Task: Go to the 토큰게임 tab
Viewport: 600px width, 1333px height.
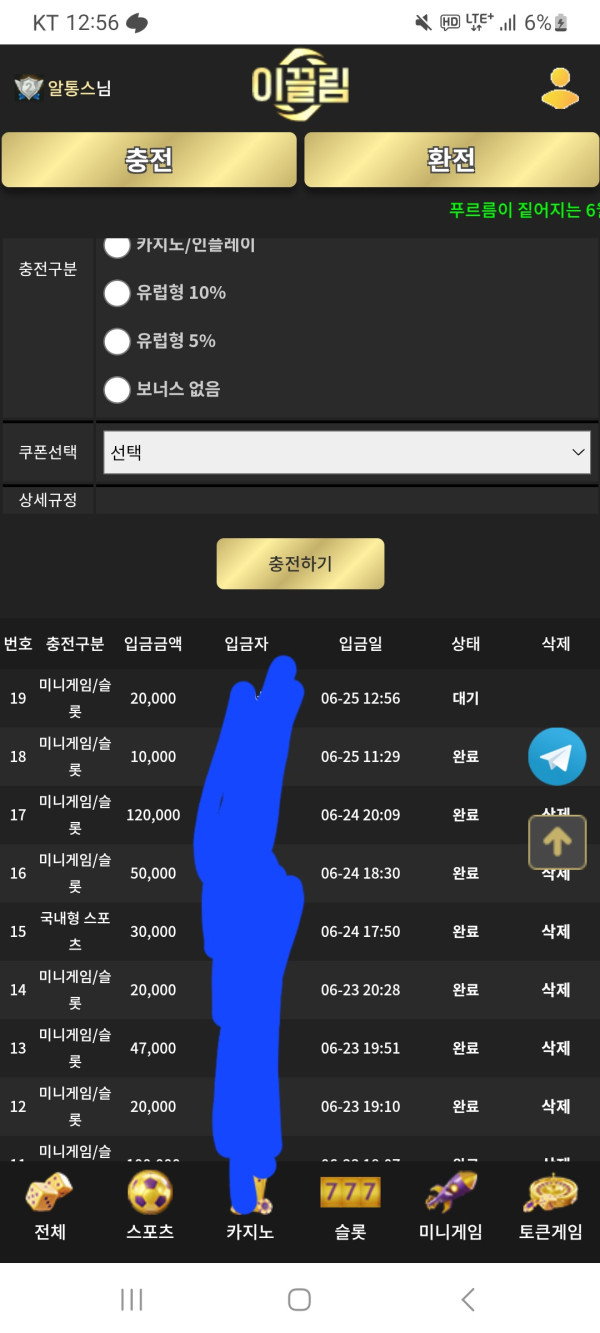Action: [x=550, y=1207]
